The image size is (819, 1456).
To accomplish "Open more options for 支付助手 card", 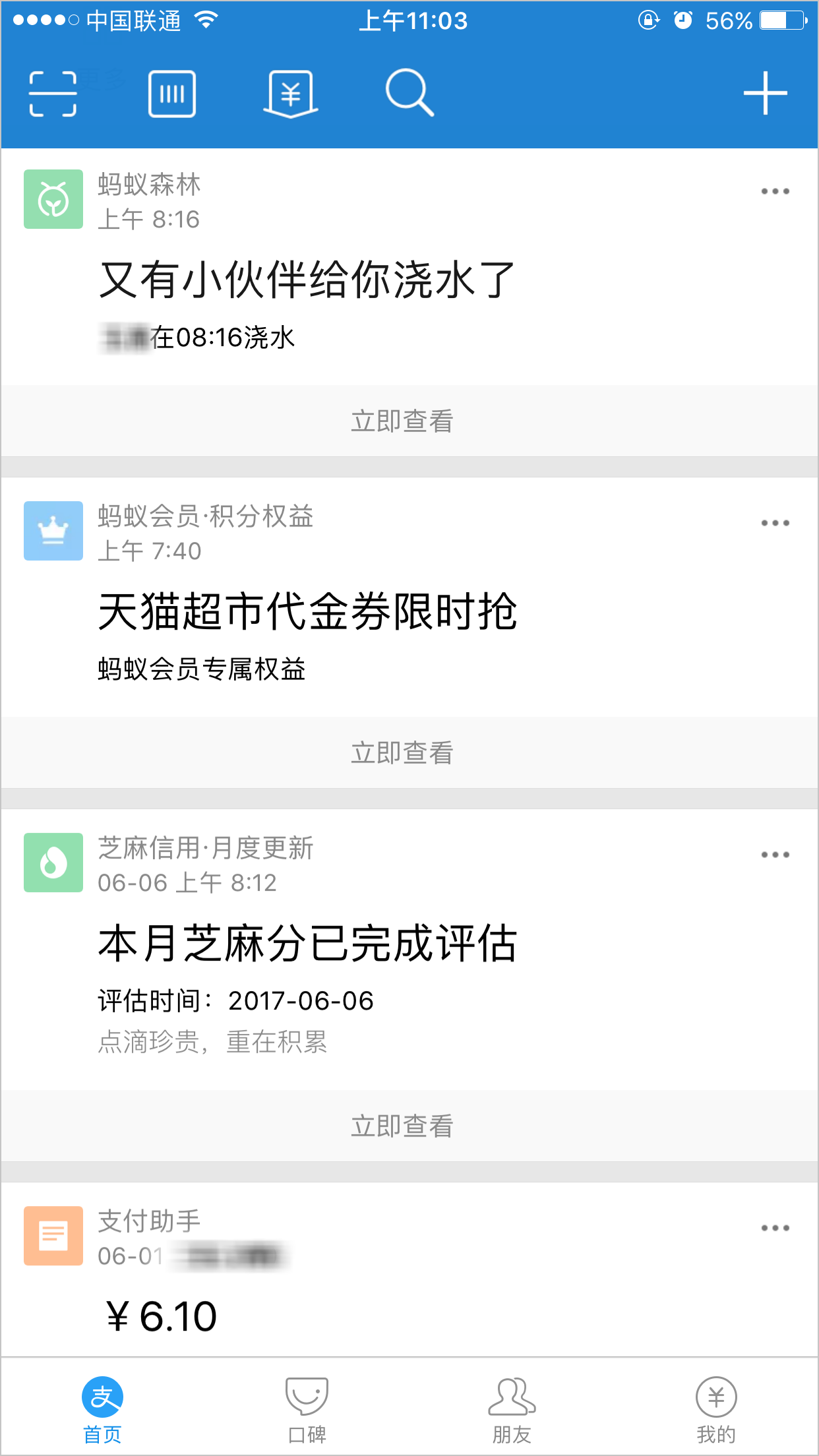I will 775,1228.
